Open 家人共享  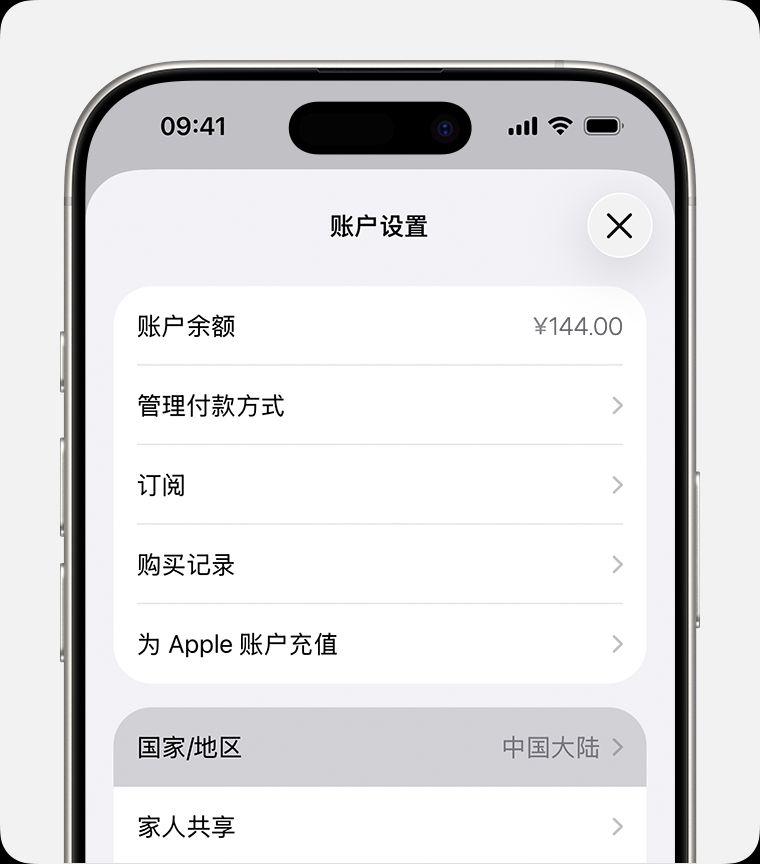point(379,826)
